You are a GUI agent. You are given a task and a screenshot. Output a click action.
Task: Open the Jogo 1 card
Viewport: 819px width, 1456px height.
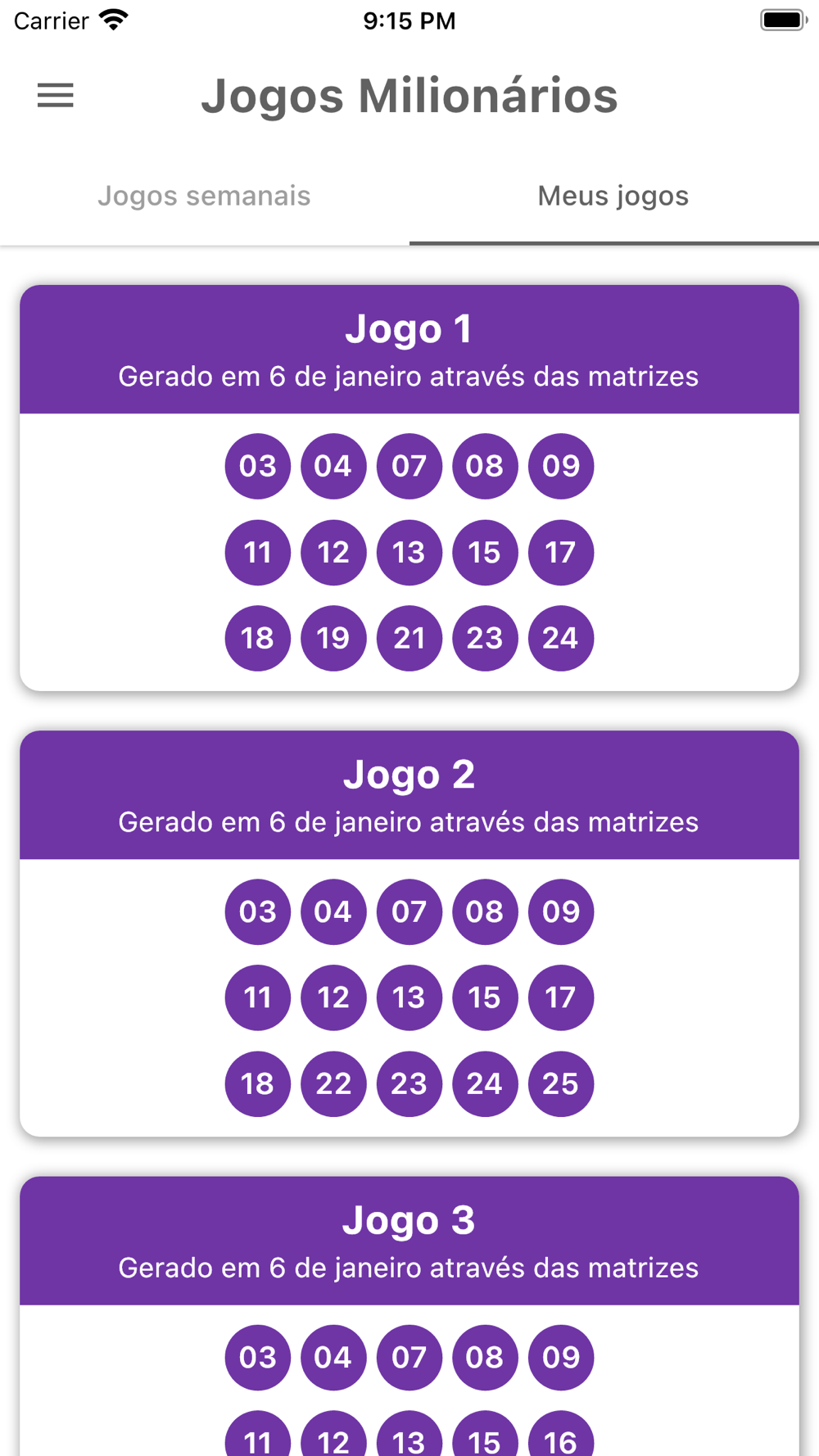point(409,488)
